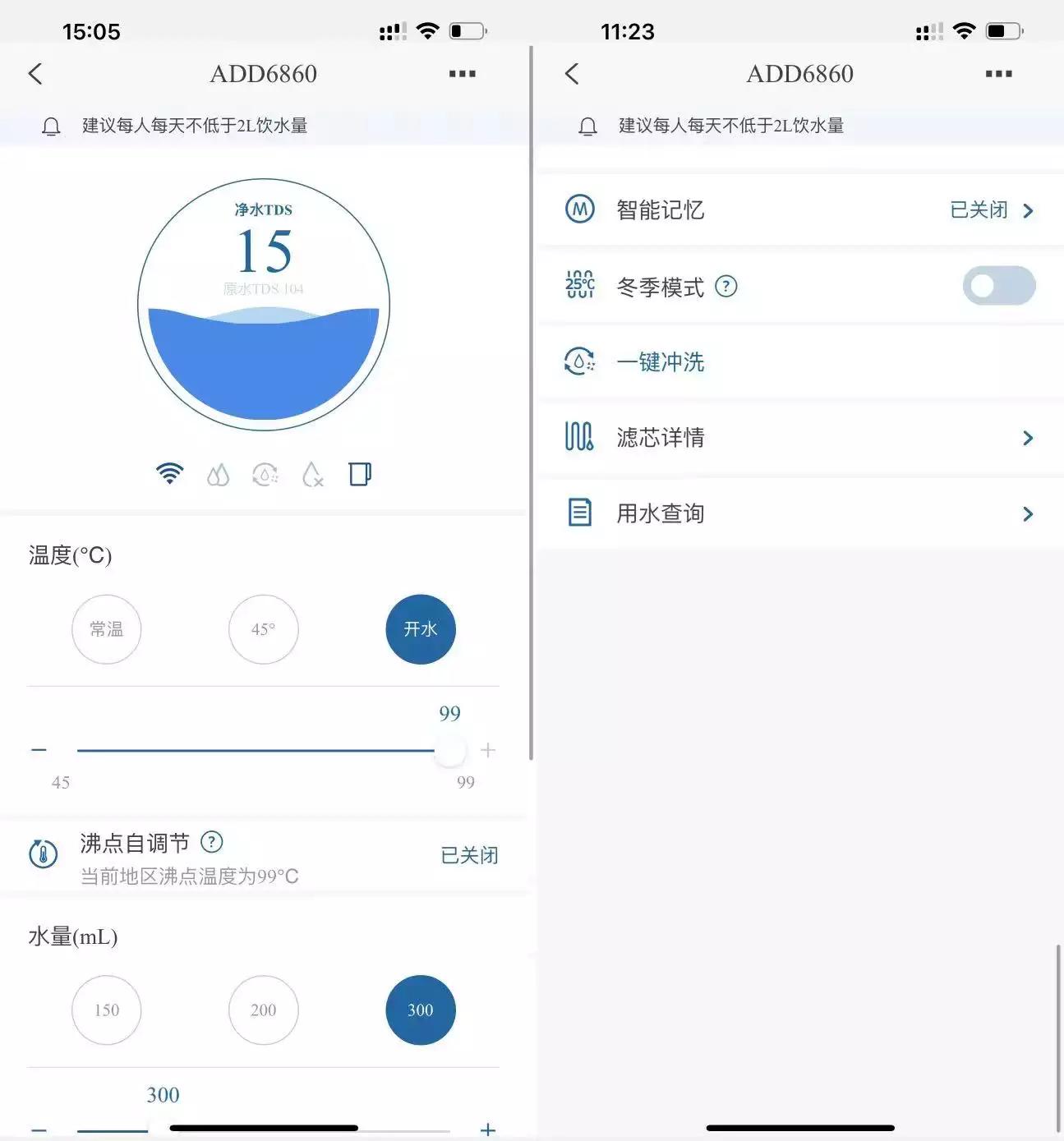Viewport: 1064px width, 1141px height.
Task: Tap the crossed-out water drop icon
Action: point(311,474)
